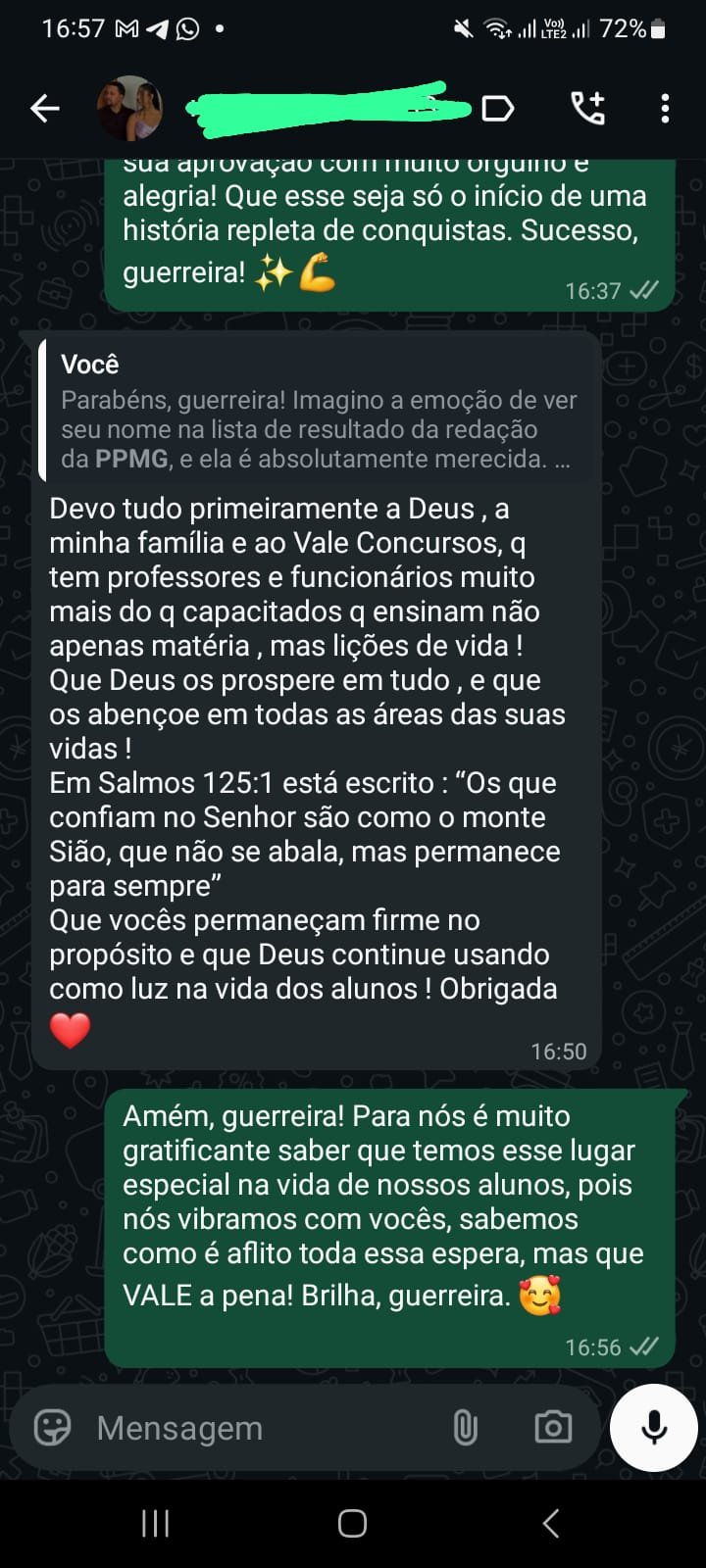Attach a file with the paperclip
Screen dimensions: 706x1568
[465, 1428]
